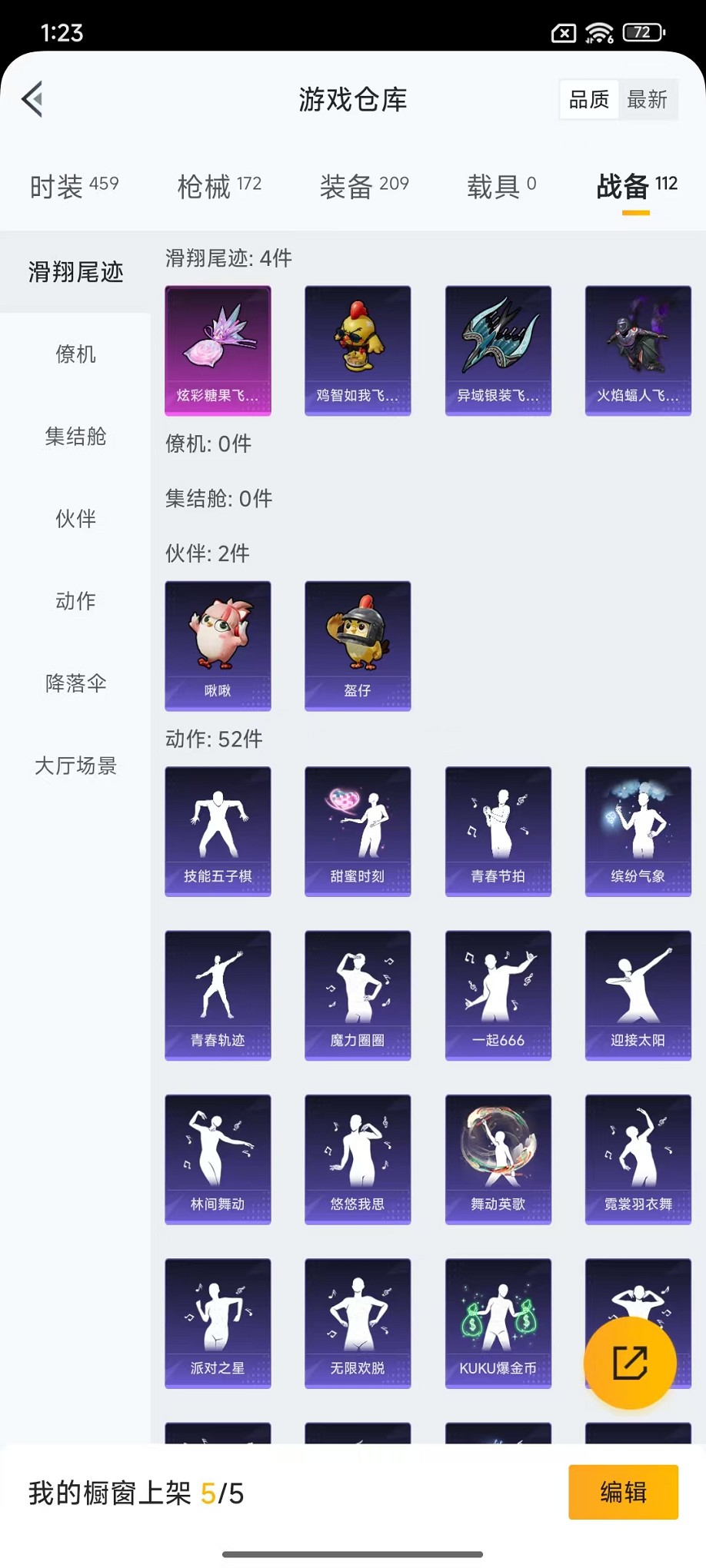View the 鸡智如我飞 glide trail item
This screenshot has width=706, height=1568.
[358, 350]
